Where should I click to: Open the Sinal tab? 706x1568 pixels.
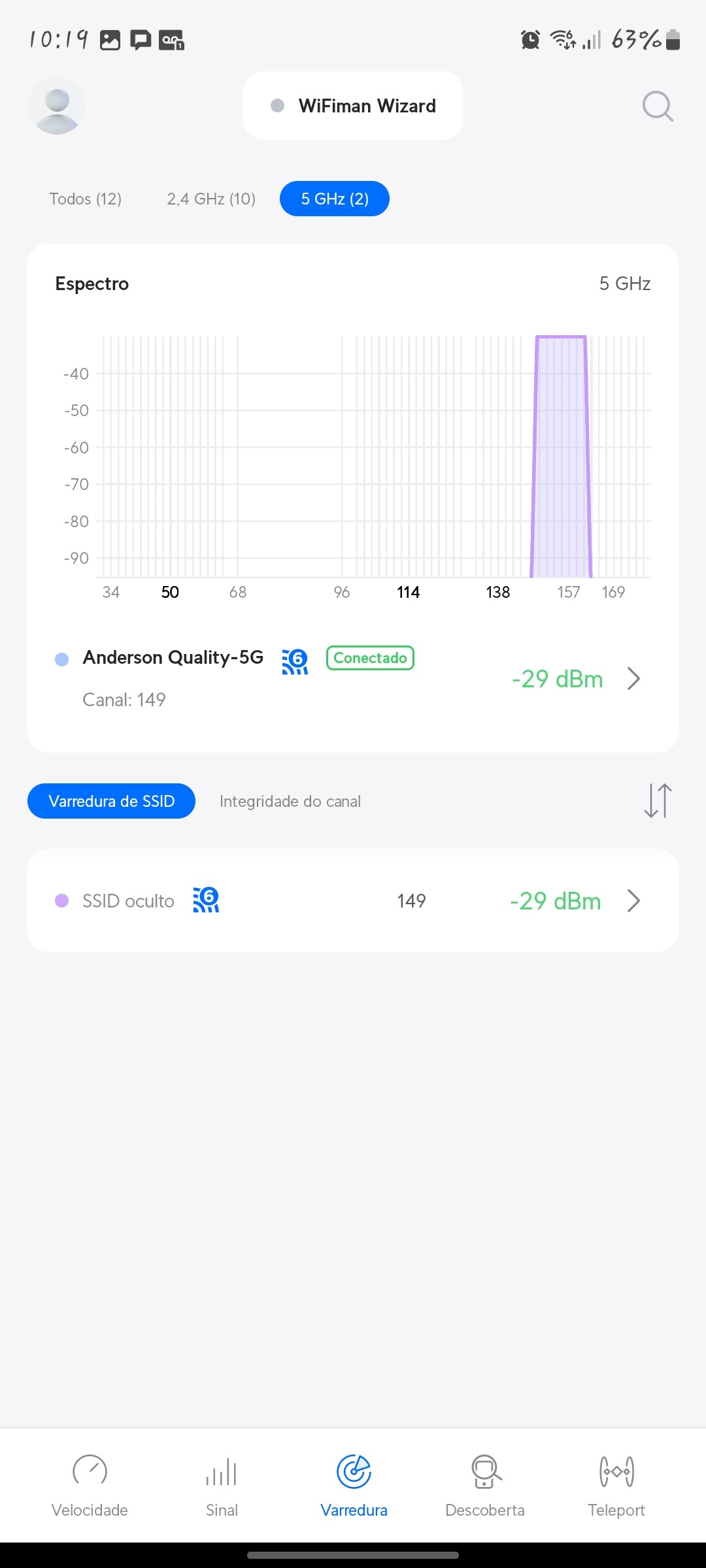coord(222,1484)
